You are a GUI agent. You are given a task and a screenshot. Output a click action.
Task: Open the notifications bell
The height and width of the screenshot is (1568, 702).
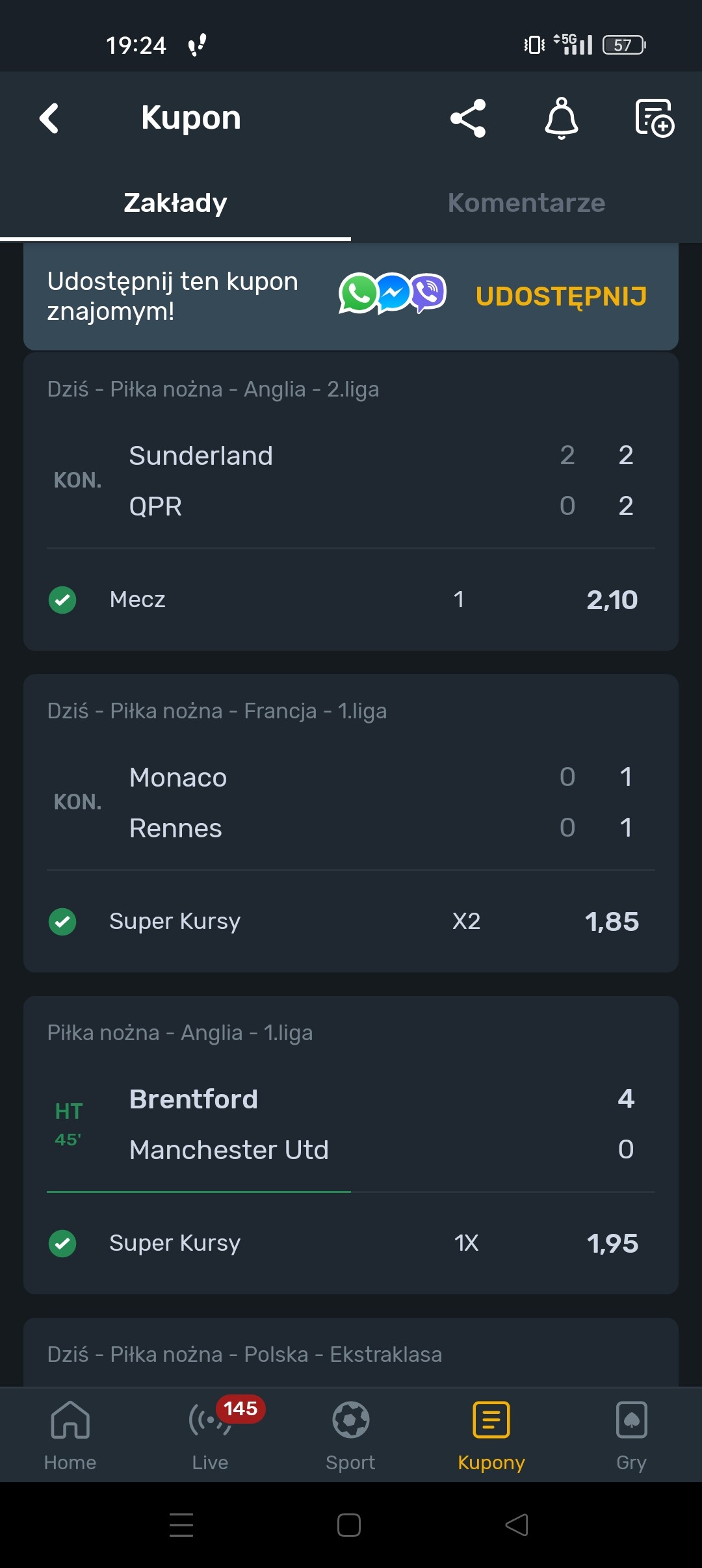pyautogui.click(x=562, y=118)
